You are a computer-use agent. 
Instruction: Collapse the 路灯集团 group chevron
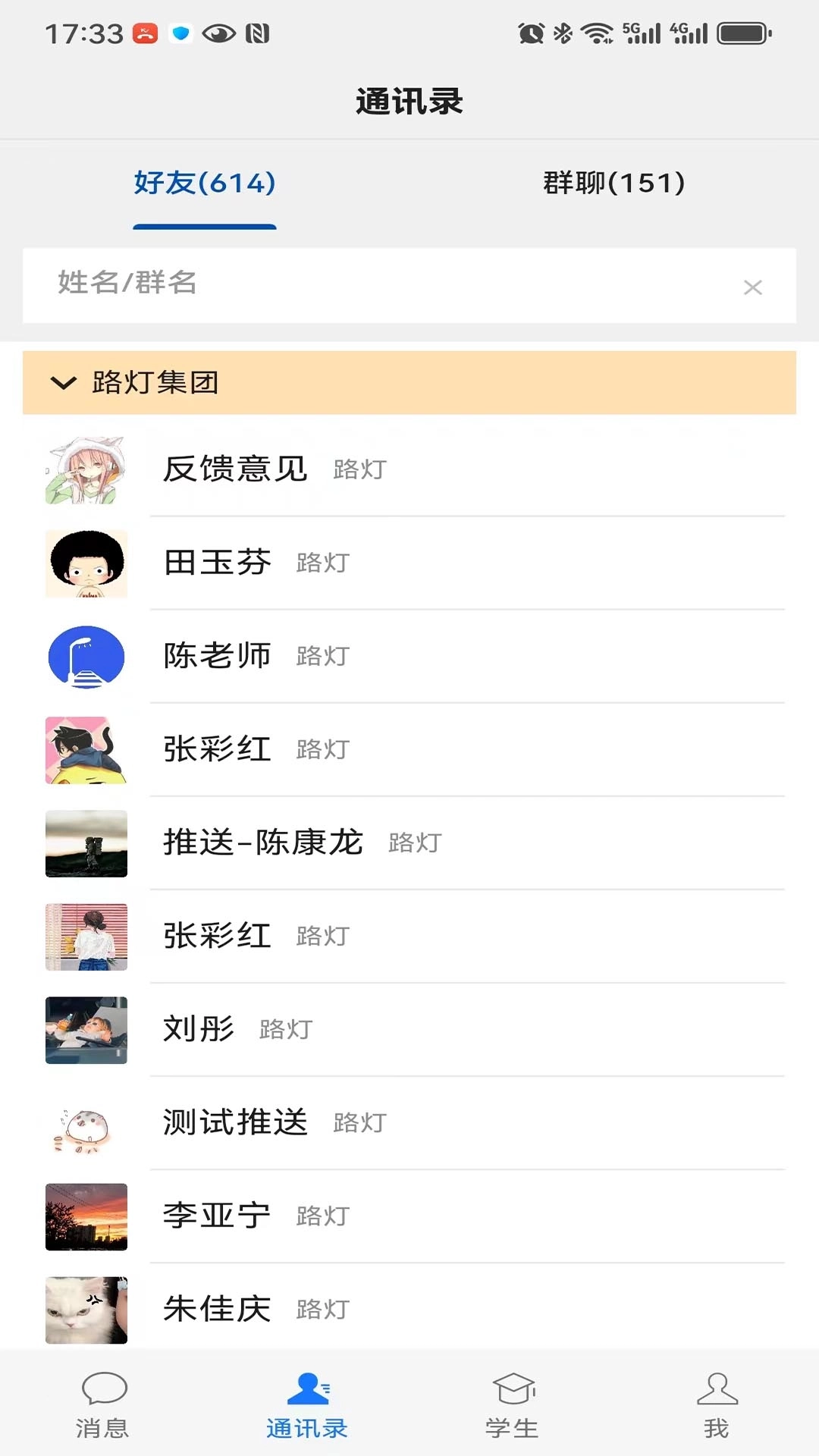(x=62, y=383)
